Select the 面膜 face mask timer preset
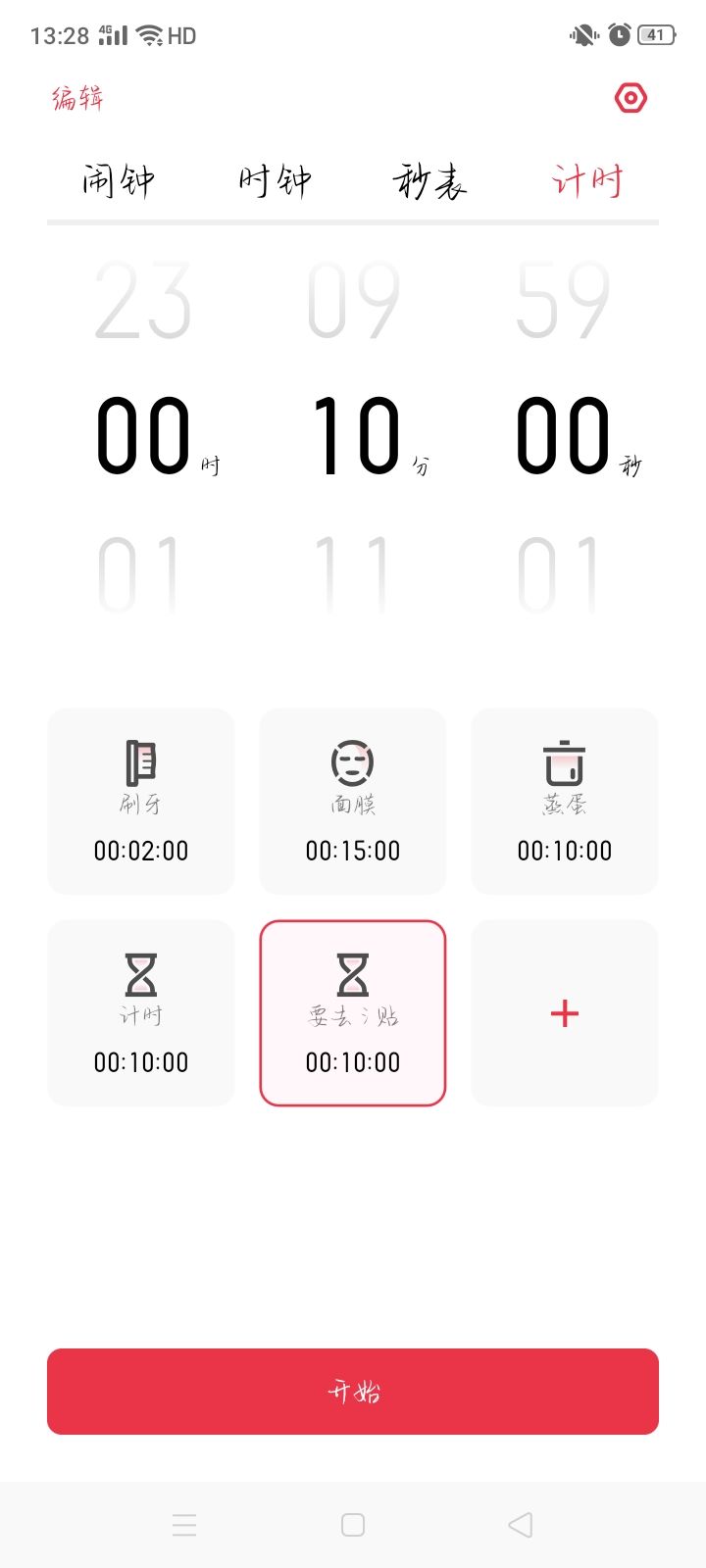The image size is (706, 1568). [x=352, y=802]
